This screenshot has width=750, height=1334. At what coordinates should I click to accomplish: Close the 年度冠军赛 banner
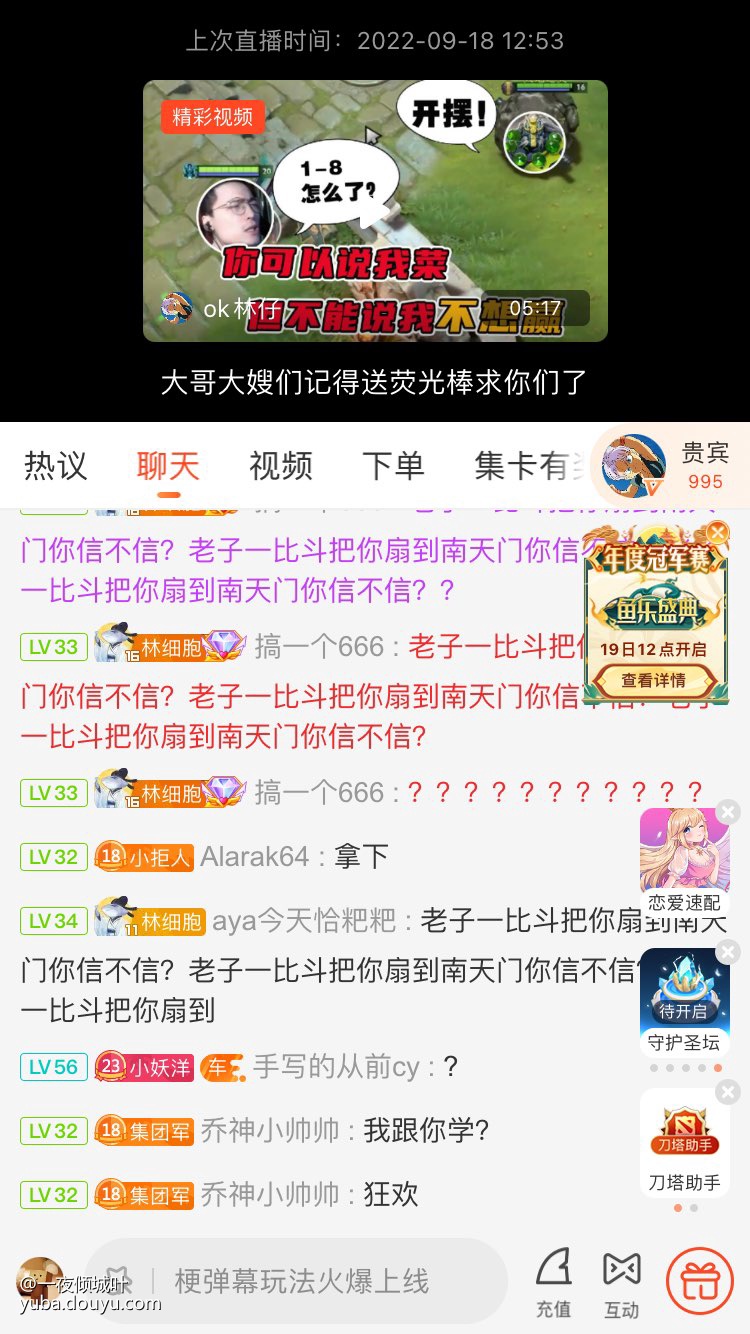[x=717, y=533]
